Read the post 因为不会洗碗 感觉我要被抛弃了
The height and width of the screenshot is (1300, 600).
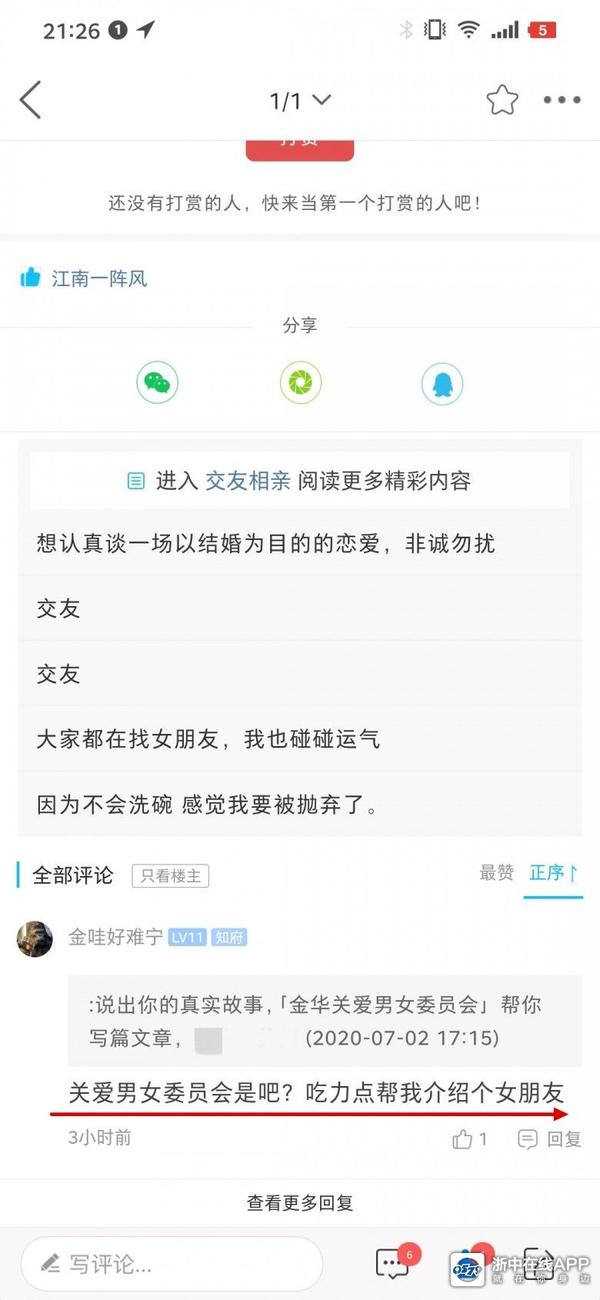point(208,805)
